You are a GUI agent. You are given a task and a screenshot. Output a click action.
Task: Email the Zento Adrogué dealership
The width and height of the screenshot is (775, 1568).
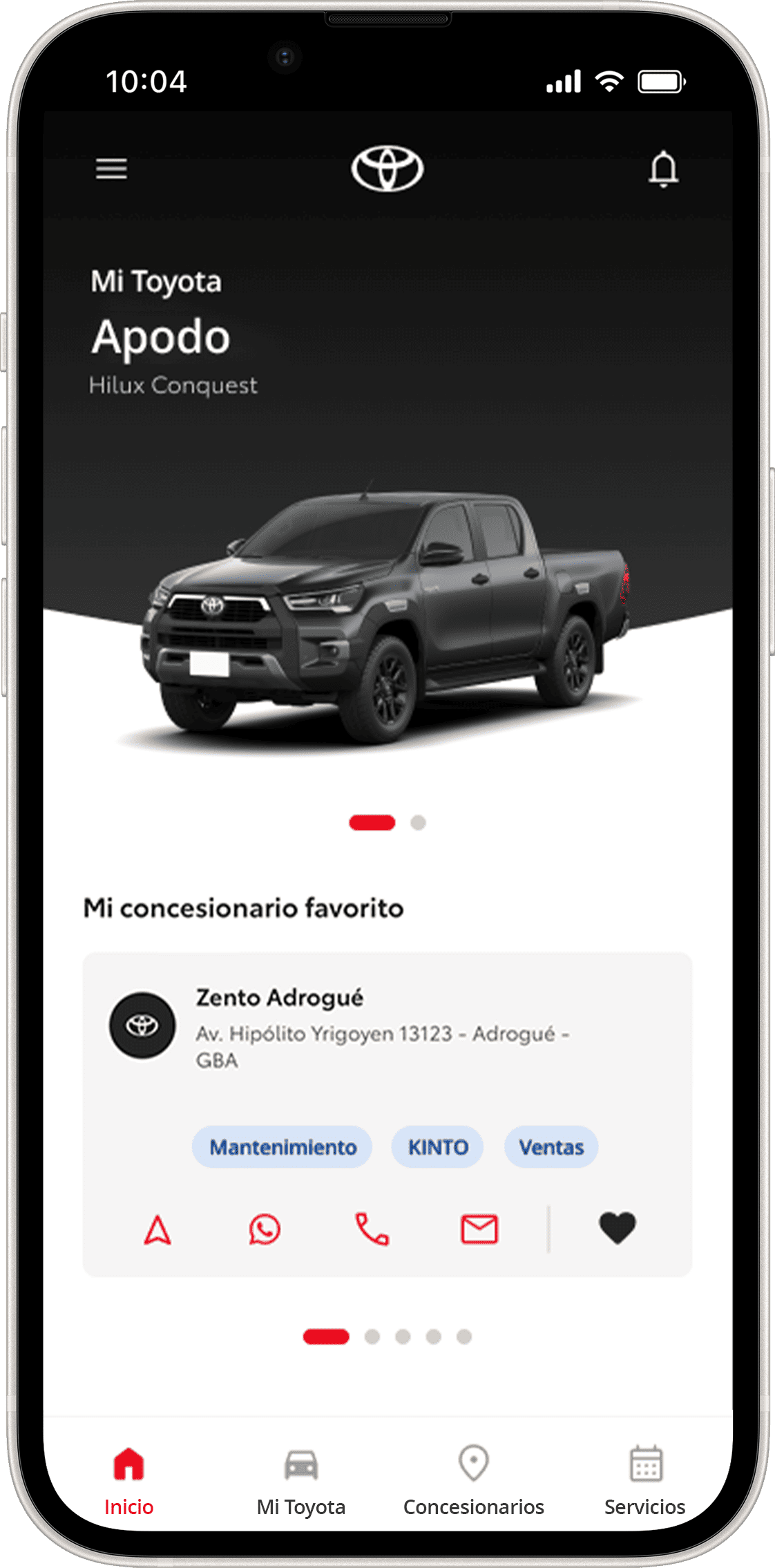pyautogui.click(x=479, y=1230)
